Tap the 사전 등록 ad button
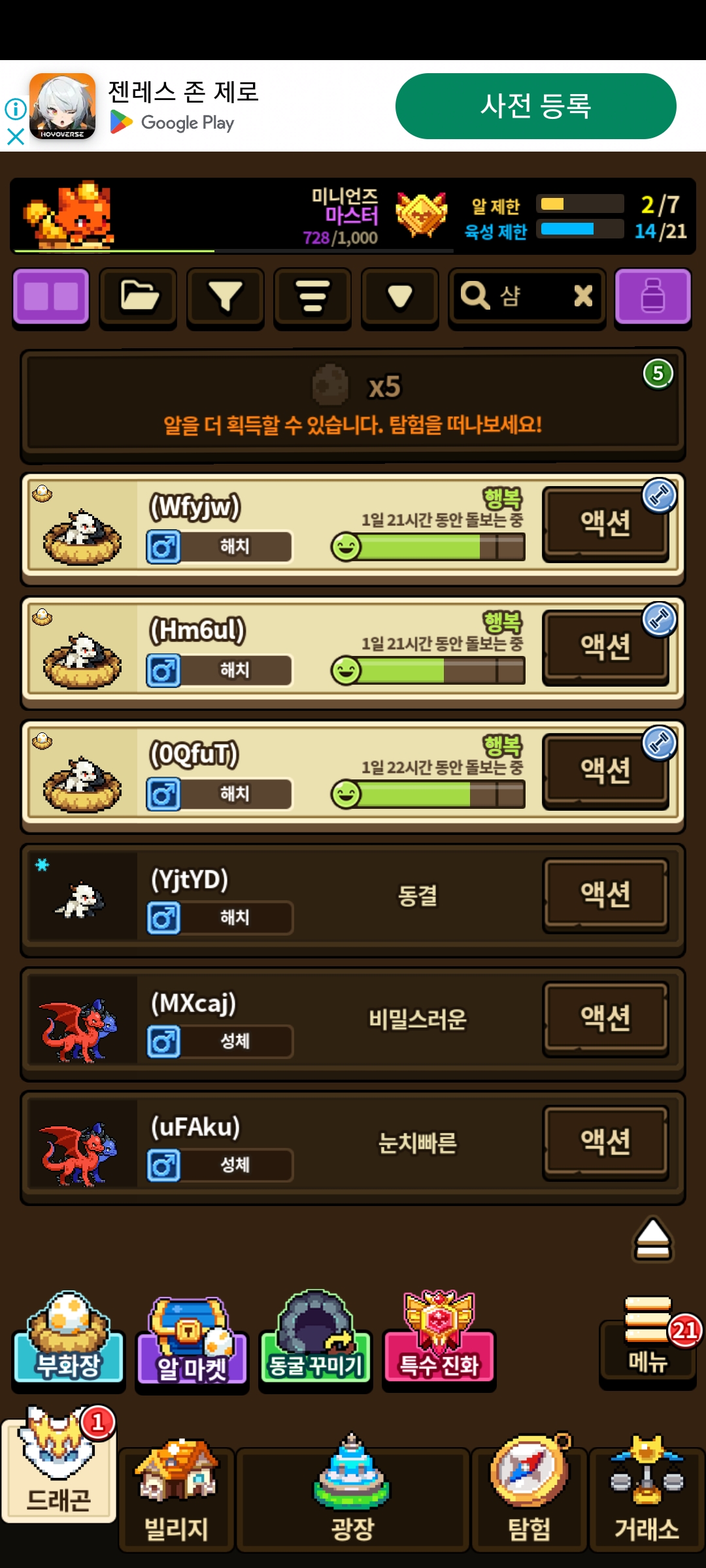 tap(535, 106)
